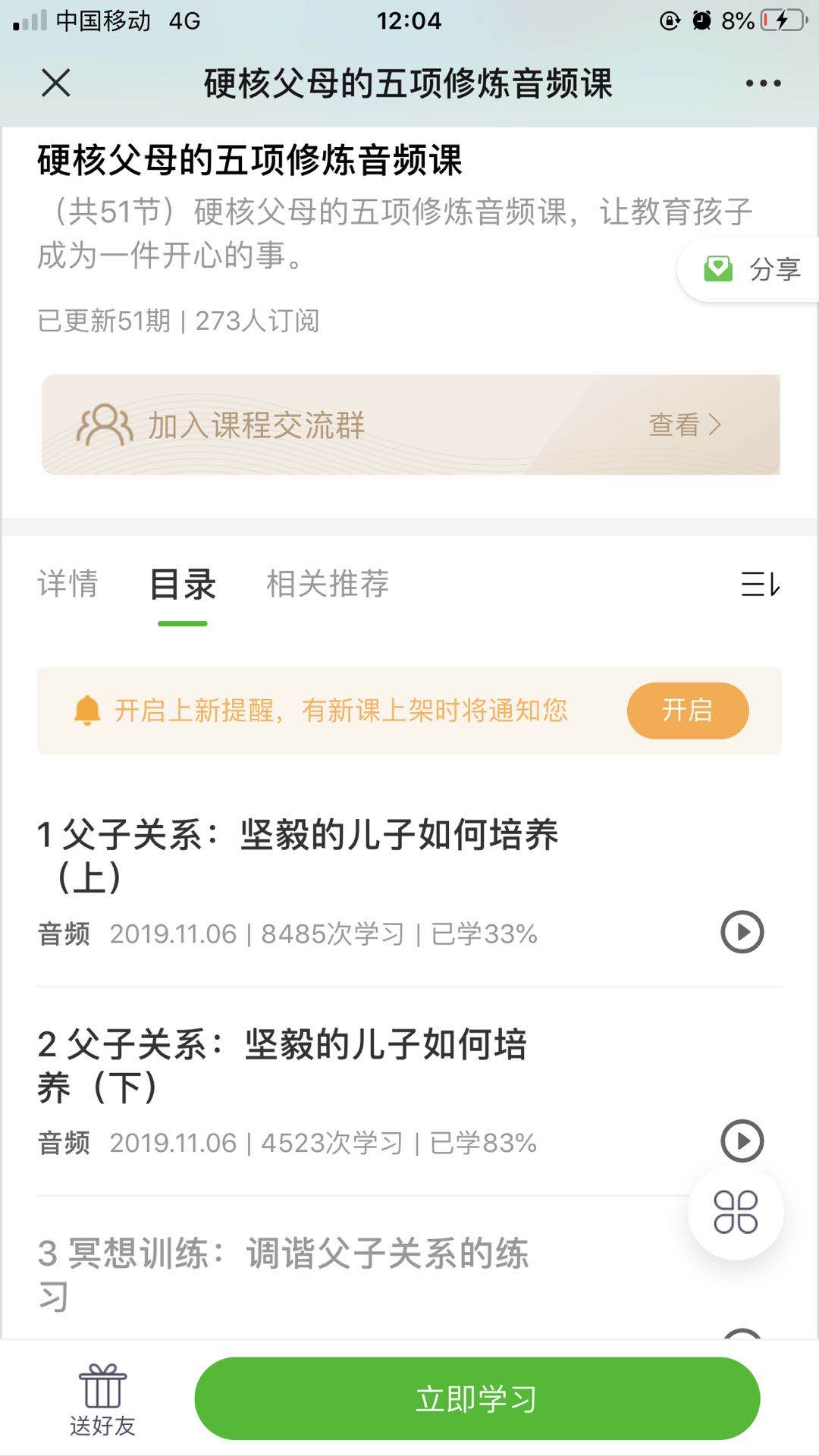Start learning with 立即学习
Viewport: 819px width, 1456px height.
(x=477, y=1398)
